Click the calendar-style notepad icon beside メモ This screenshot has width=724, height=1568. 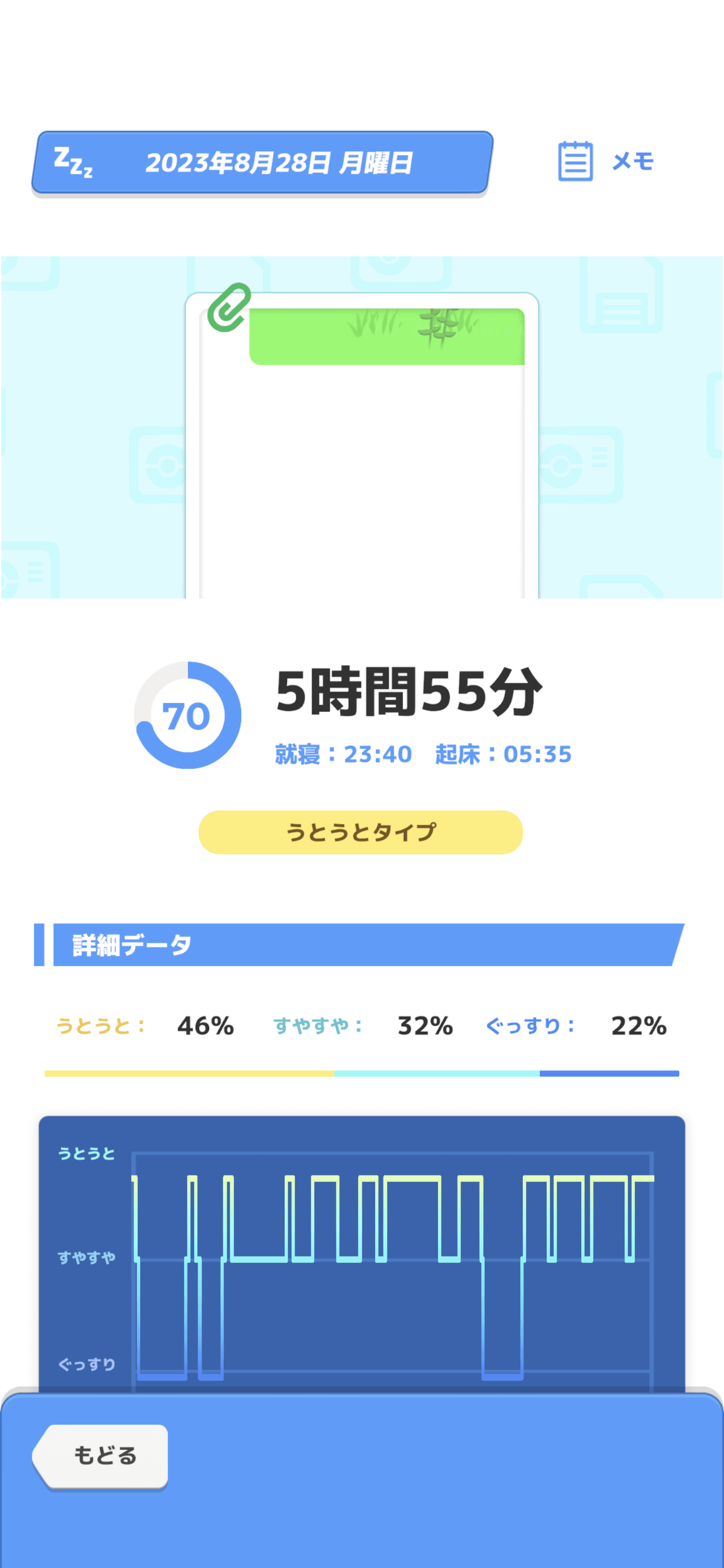(x=576, y=161)
